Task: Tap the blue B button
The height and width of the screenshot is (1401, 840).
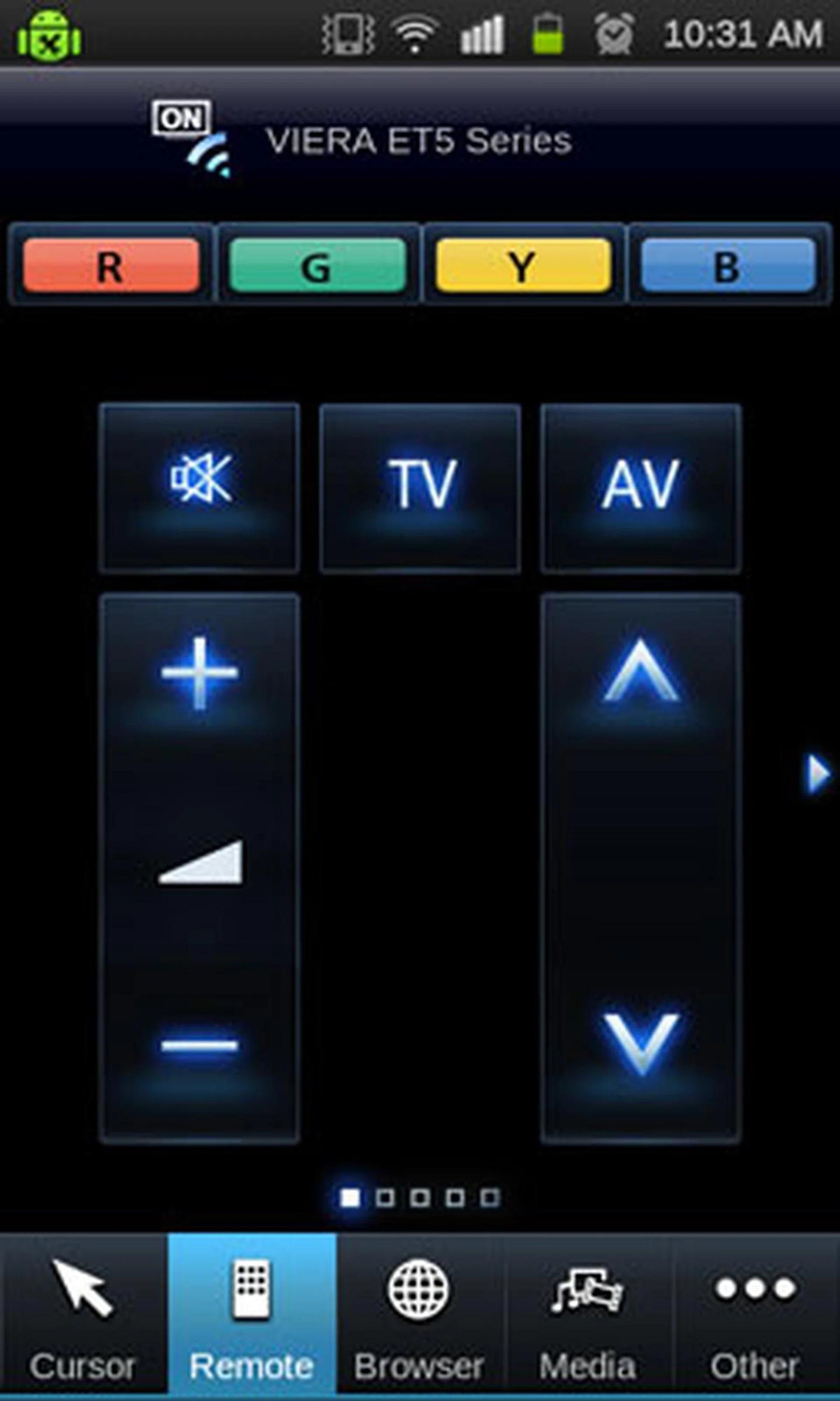Action: pyautogui.click(x=728, y=265)
